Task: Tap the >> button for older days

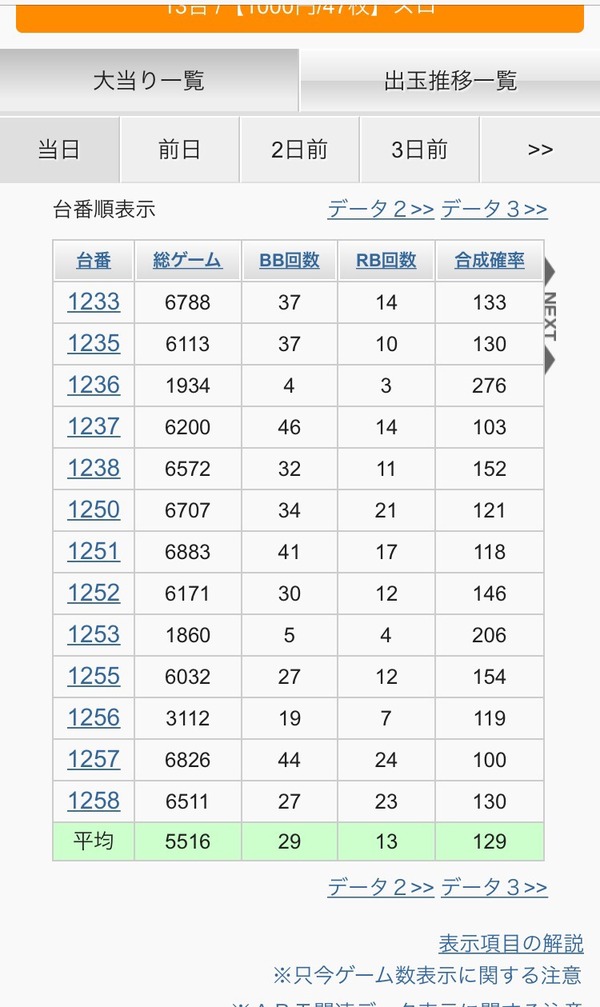Action: [540, 150]
